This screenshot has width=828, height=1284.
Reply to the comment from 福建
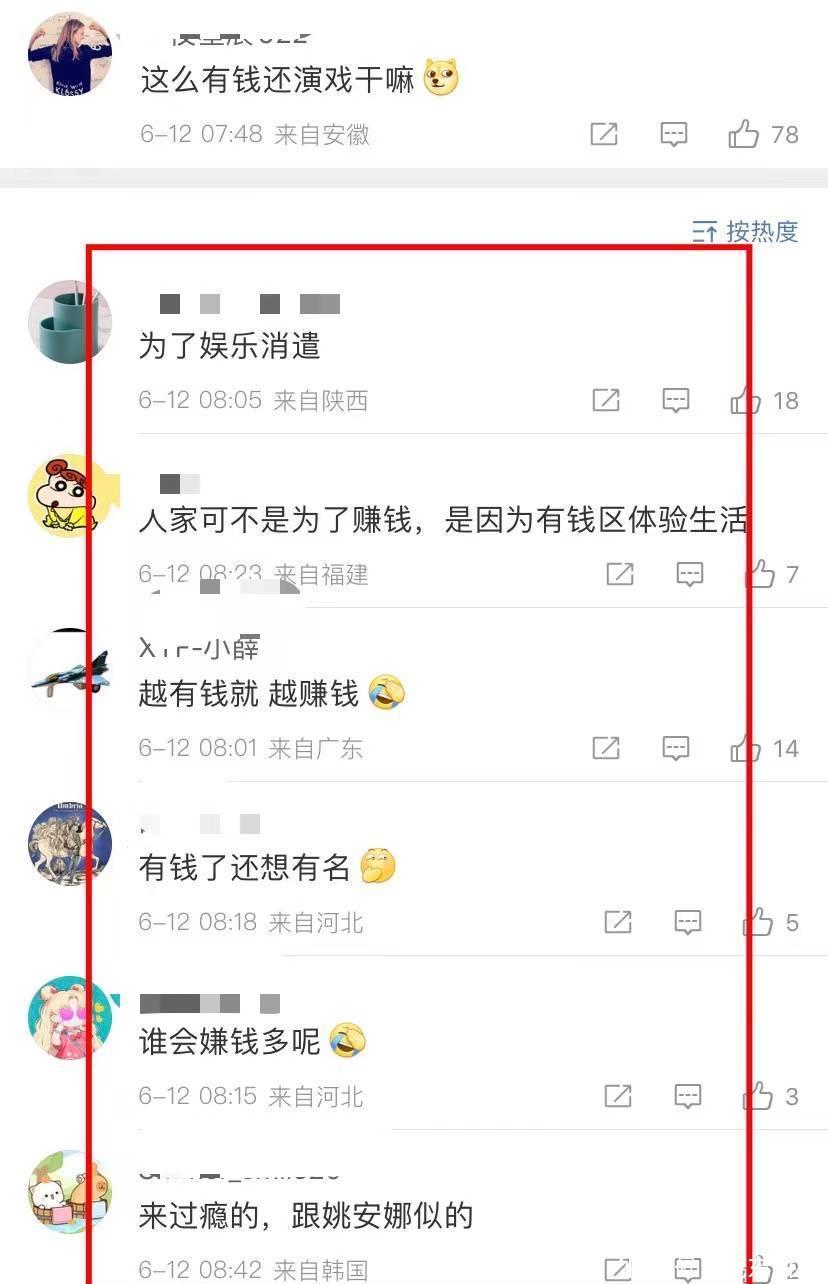[x=690, y=574]
